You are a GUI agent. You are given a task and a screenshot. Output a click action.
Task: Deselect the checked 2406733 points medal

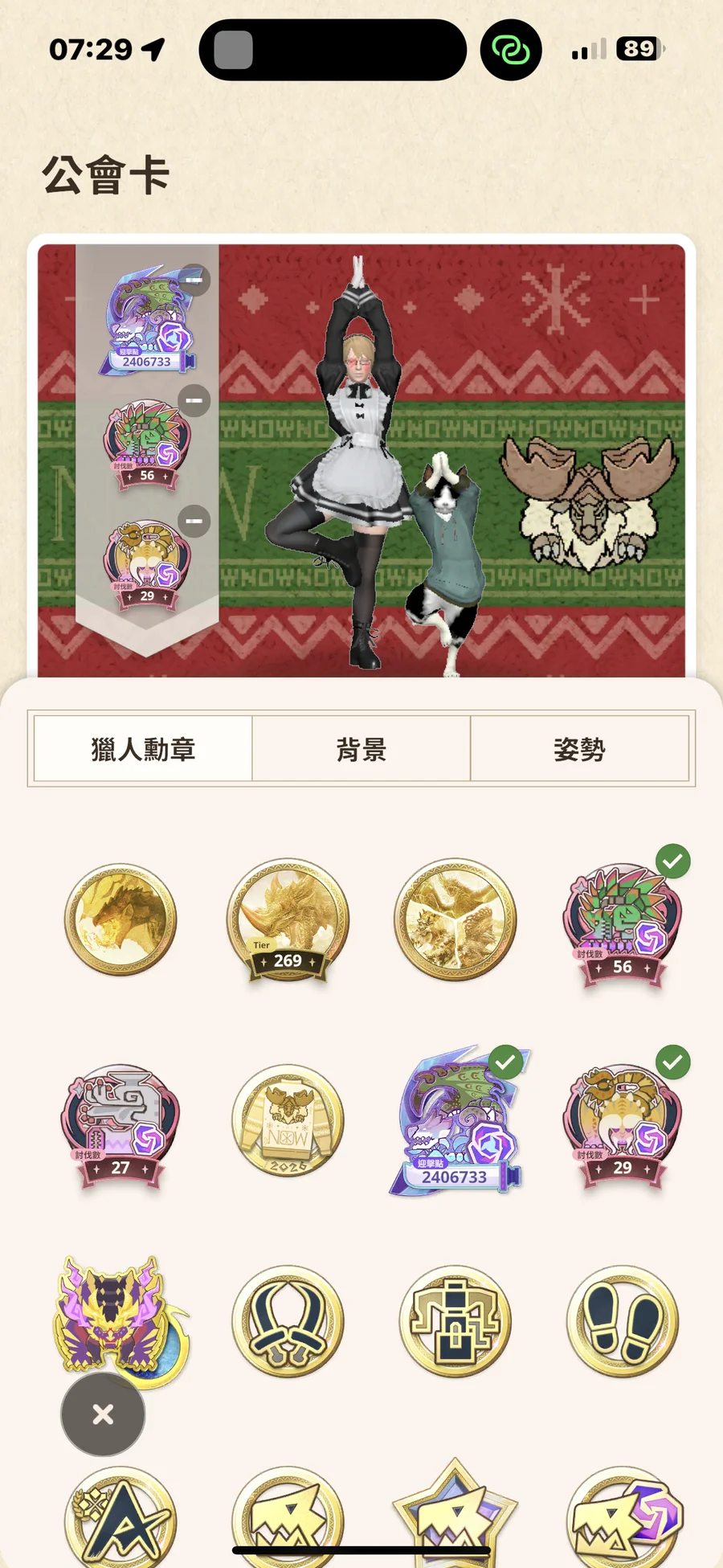(456, 1121)
